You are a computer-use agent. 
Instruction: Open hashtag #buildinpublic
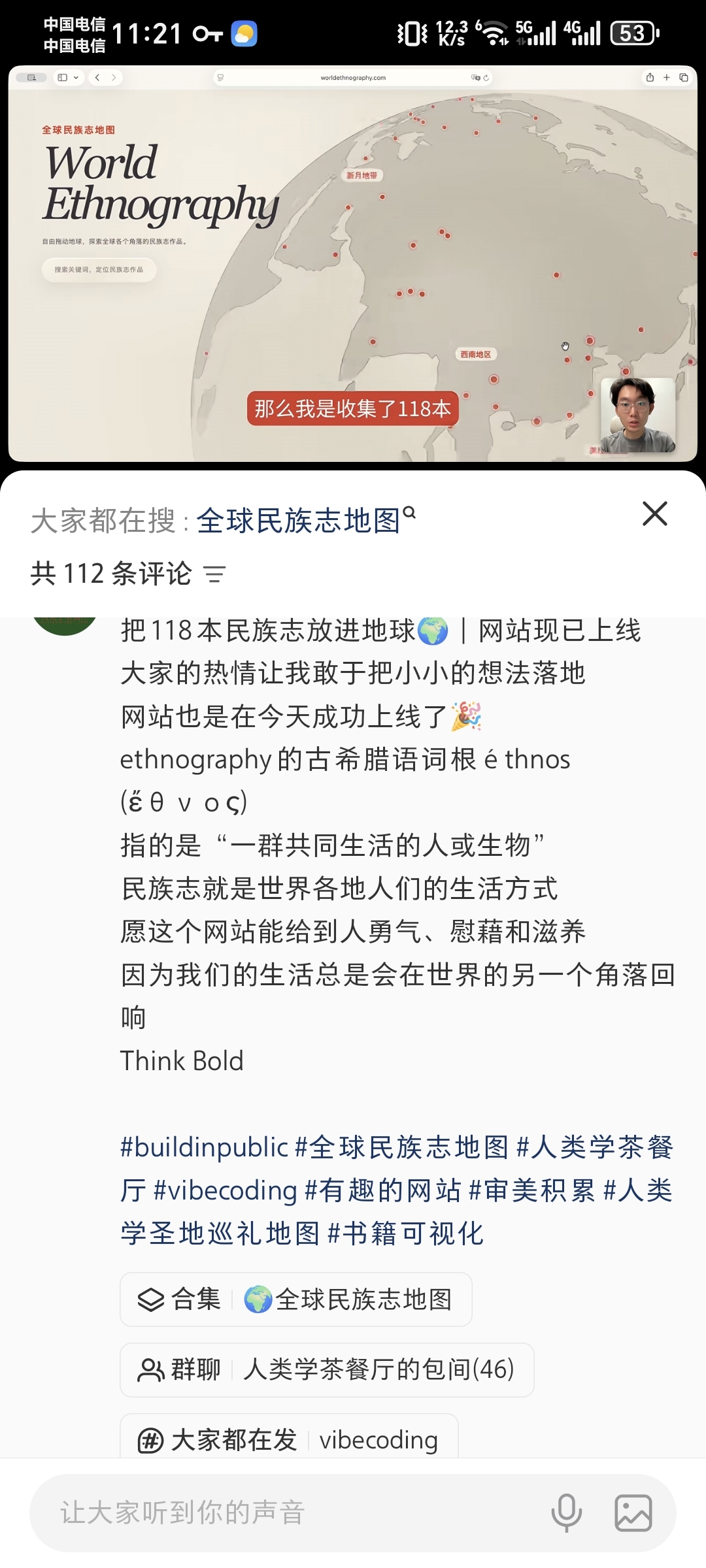tap(204, 1147)
